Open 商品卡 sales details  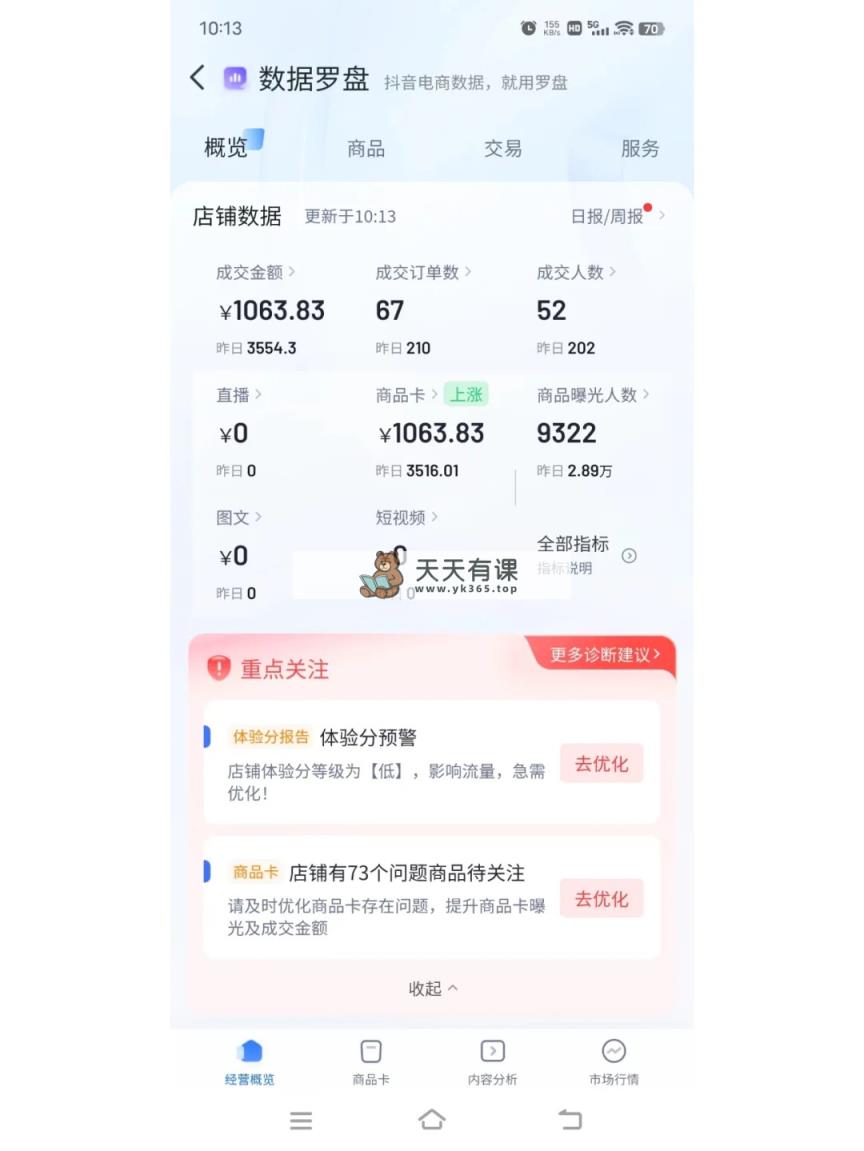click(406, 395)
